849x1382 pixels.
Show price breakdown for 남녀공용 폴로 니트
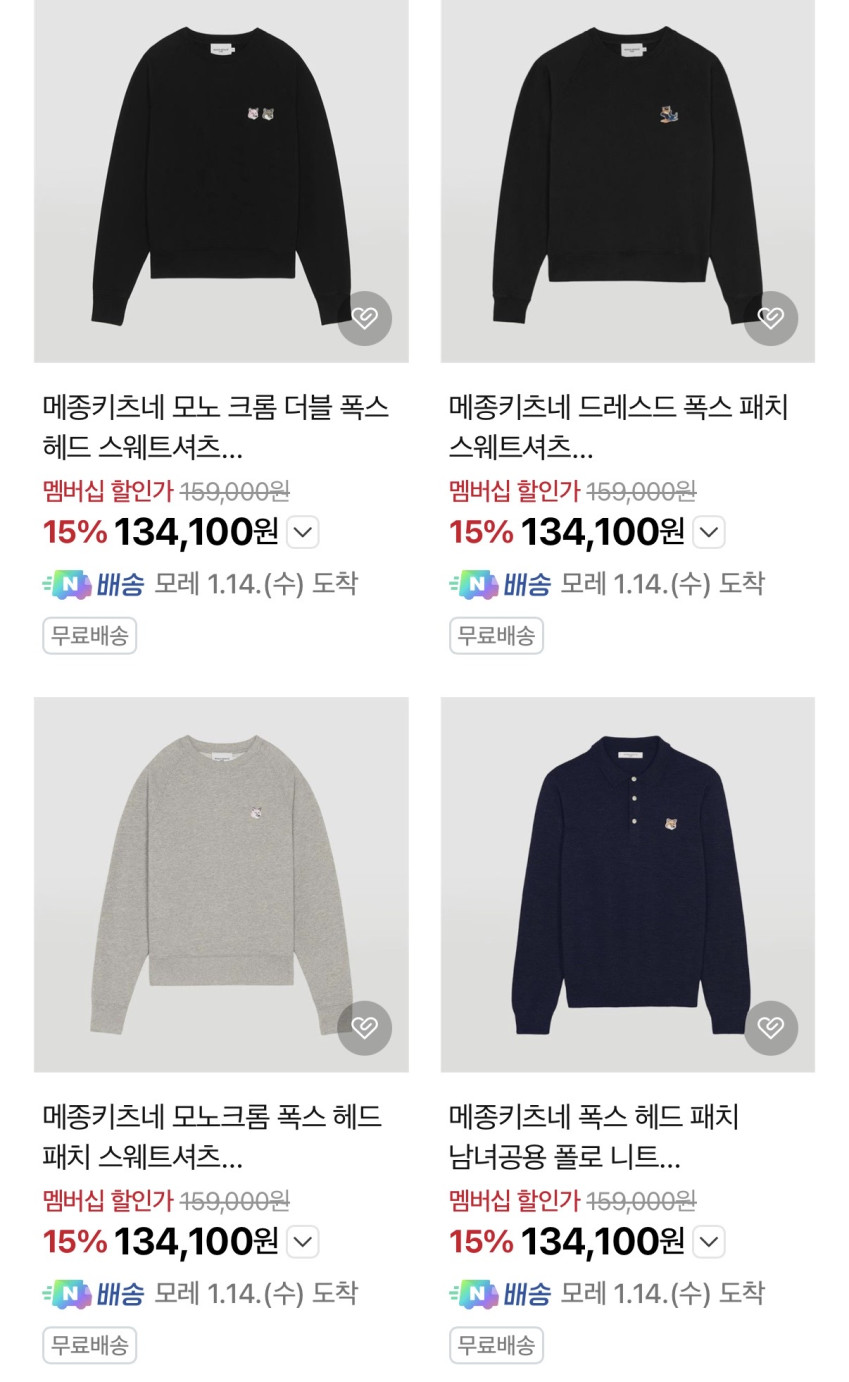pos(709,1242)
